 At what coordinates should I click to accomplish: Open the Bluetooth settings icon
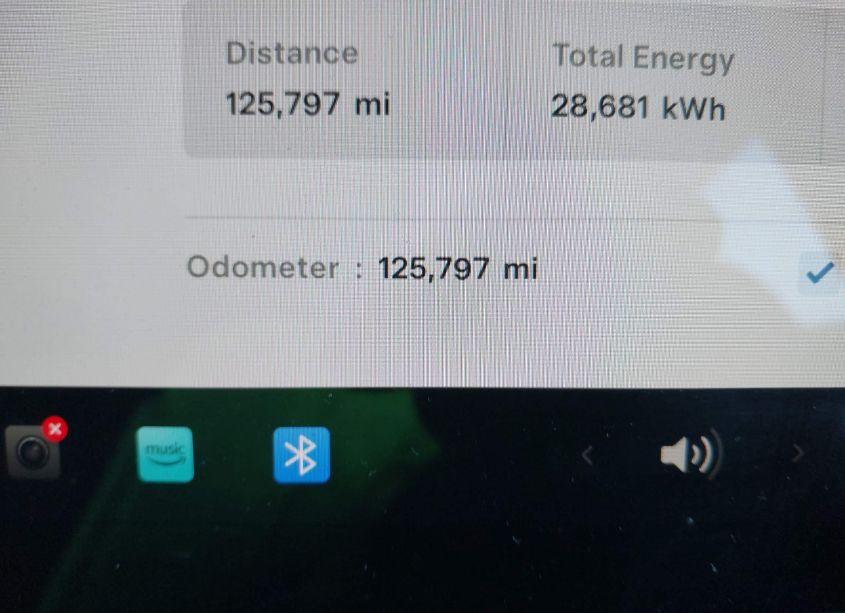click(x=300, y=456)
